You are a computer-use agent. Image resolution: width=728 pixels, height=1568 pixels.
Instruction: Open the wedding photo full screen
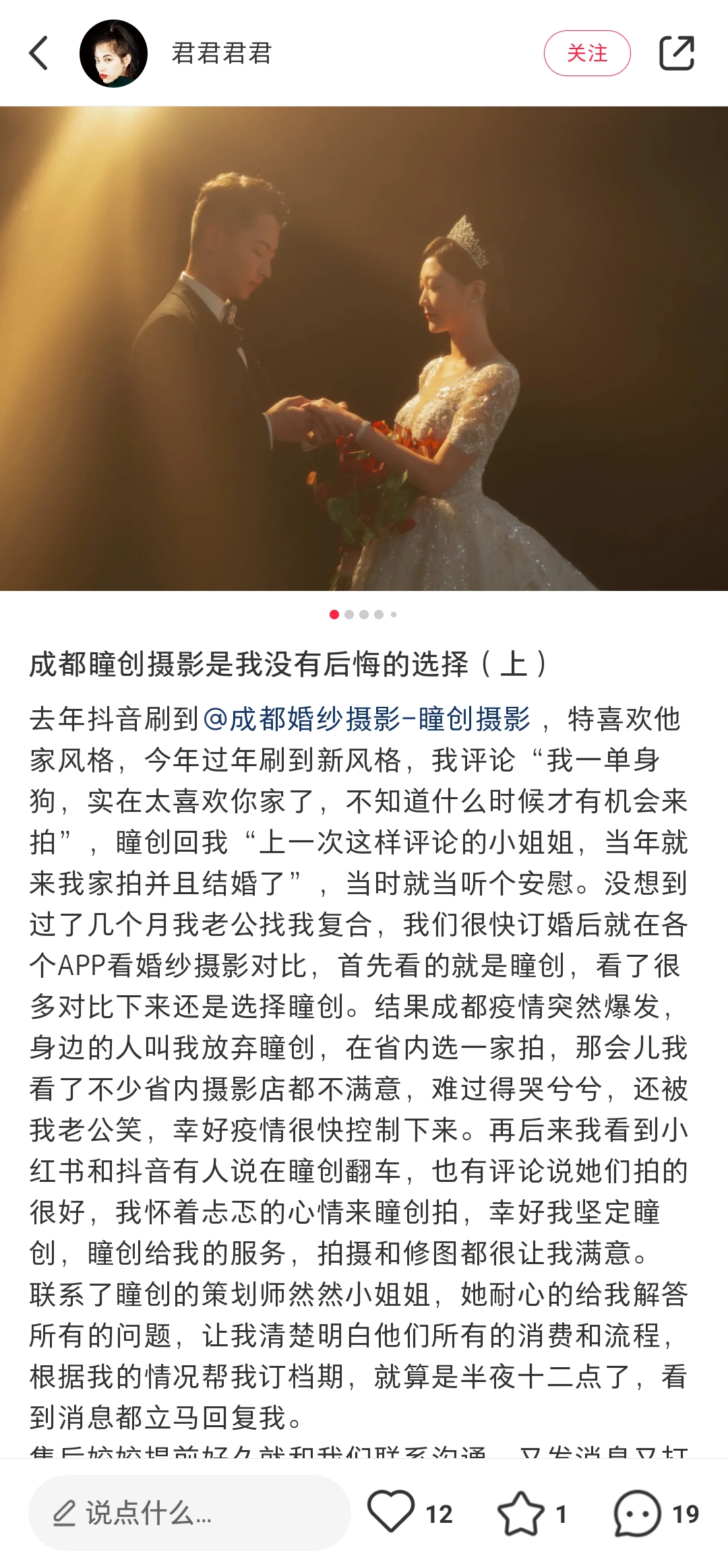tap(364, 348)
